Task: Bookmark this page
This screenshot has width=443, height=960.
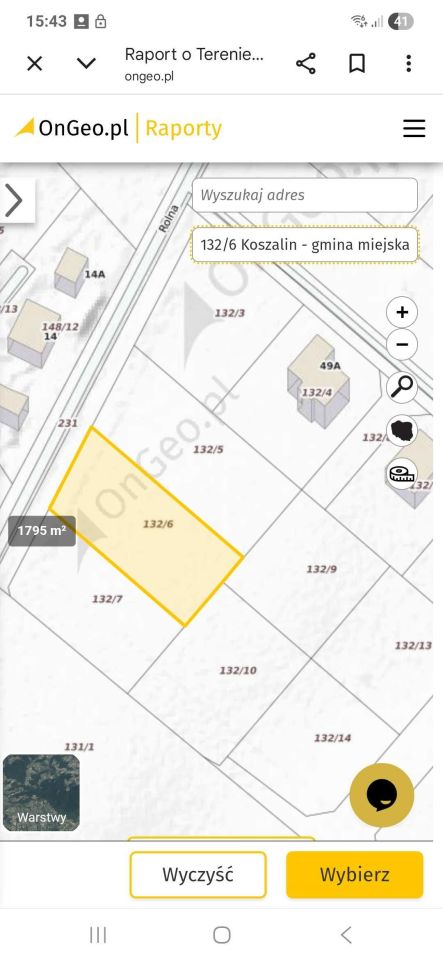Action: pos(357,63)
